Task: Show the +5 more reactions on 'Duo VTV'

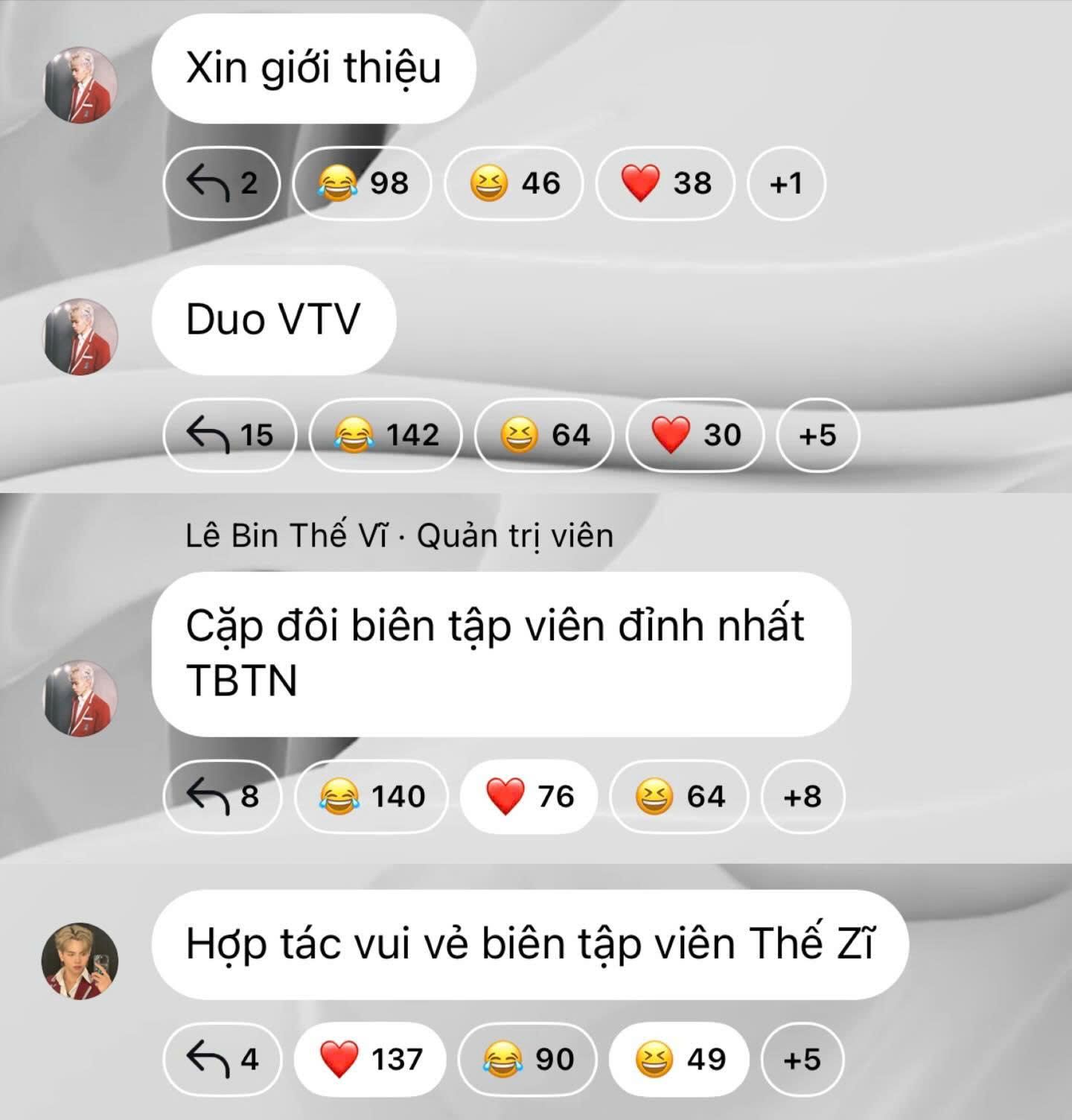Action: pos(817,435)
